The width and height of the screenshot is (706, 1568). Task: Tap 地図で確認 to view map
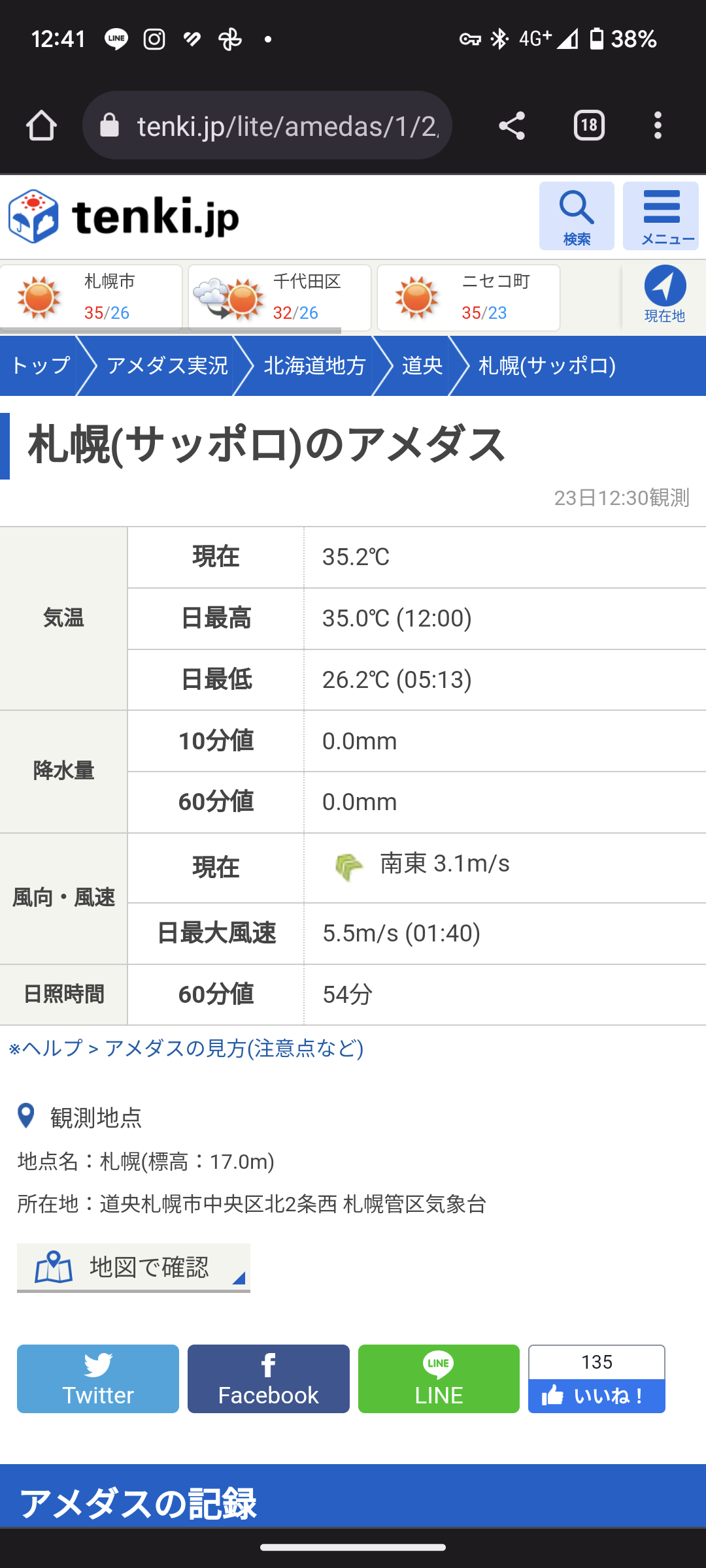pos(133,1267)
